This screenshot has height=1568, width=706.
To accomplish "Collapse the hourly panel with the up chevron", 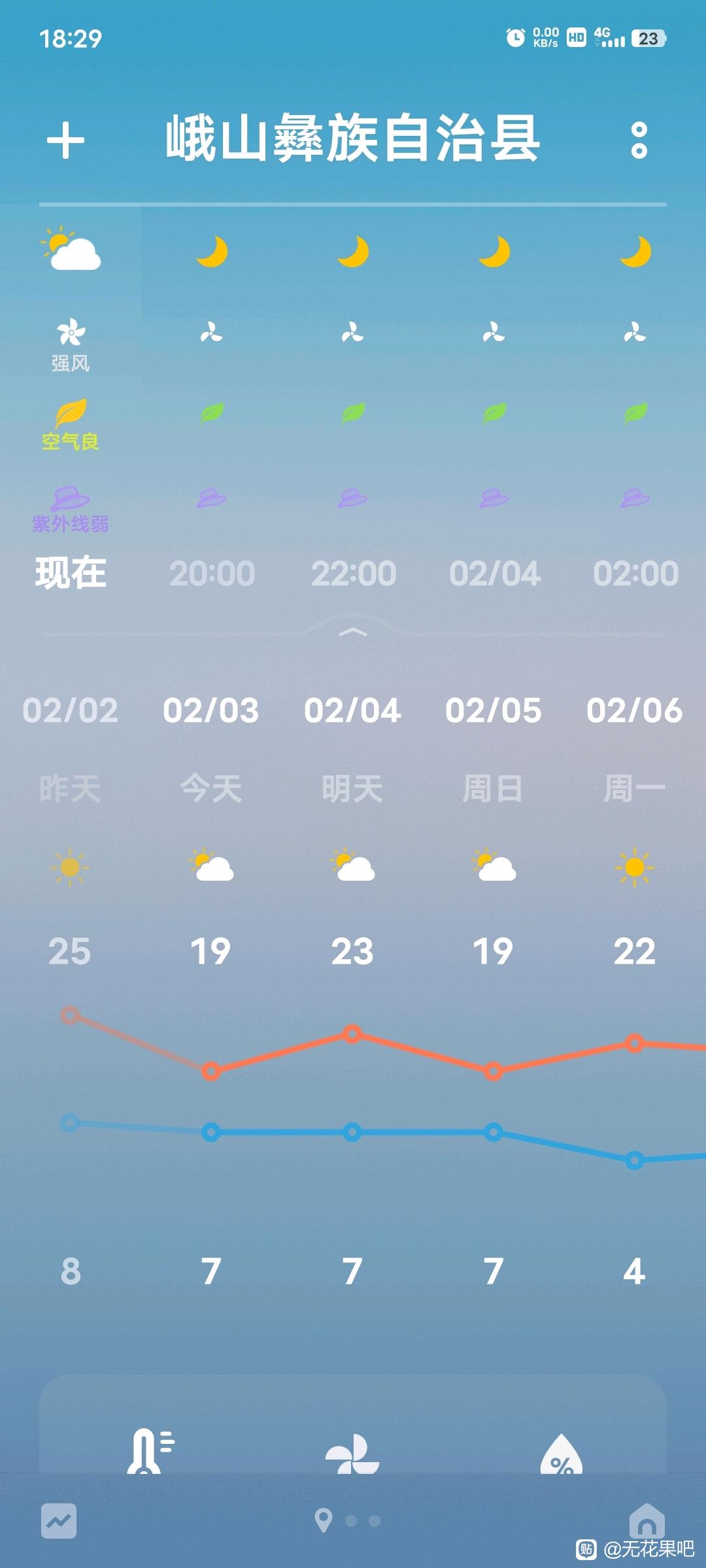I will pyautogui.click(x=353, y=632).
